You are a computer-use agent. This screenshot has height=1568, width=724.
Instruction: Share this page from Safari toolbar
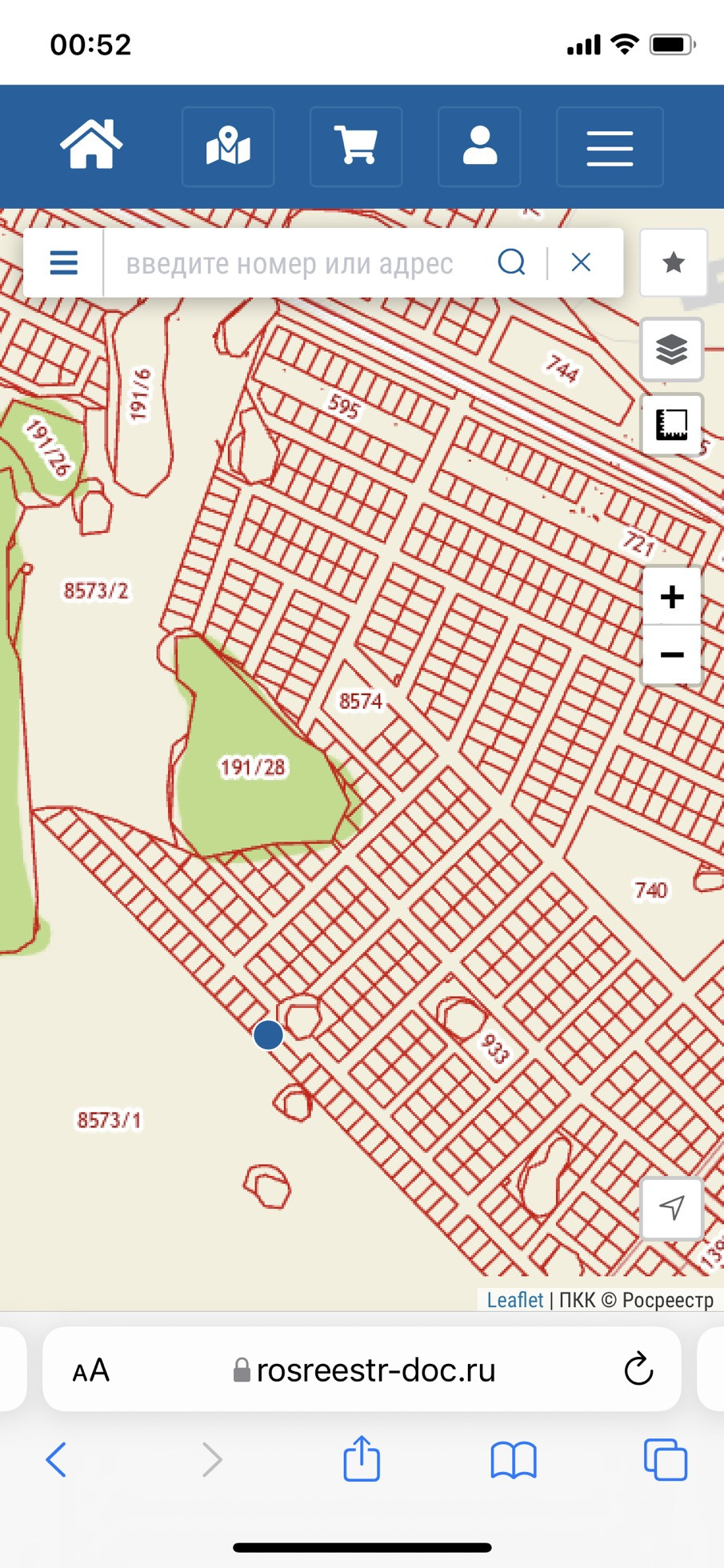point(362,1459)
